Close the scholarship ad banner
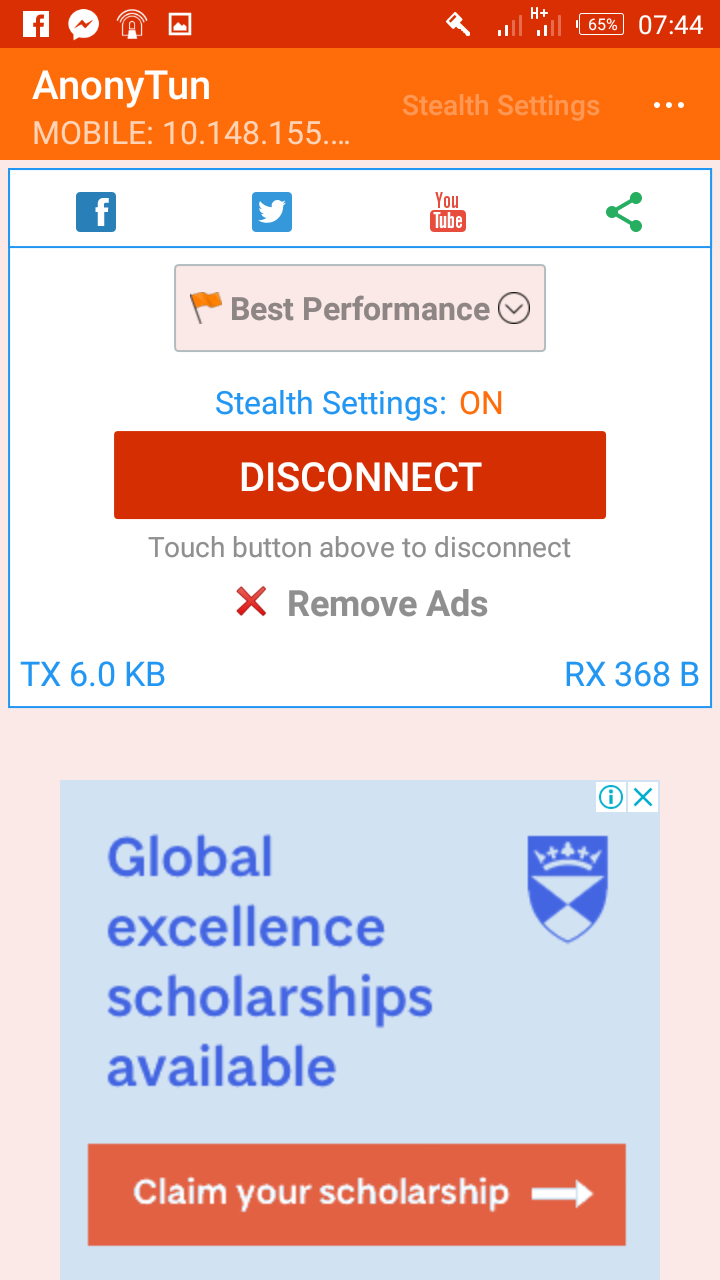720x1280 pixels. click(x=643, y=796)
